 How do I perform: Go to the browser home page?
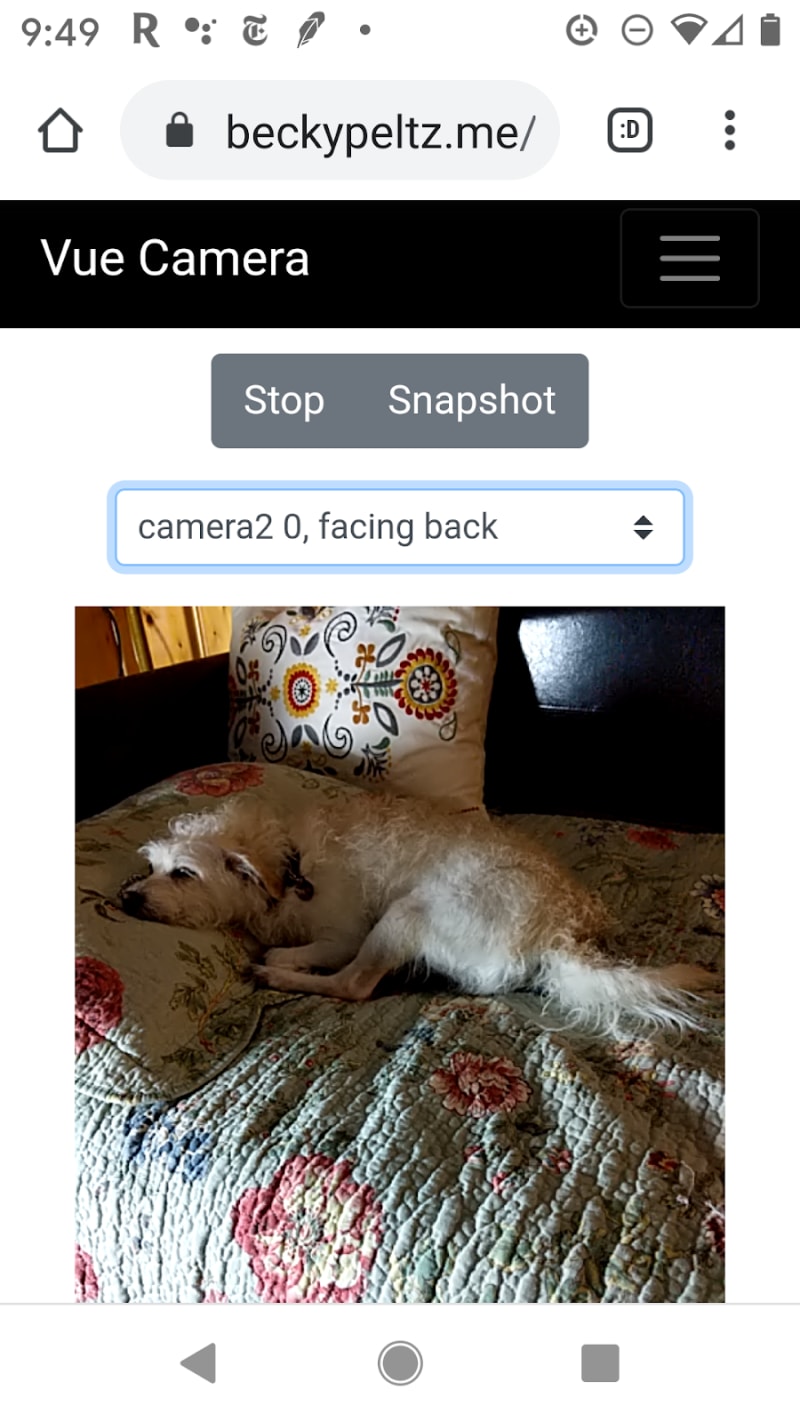click(x=60, y=131)
